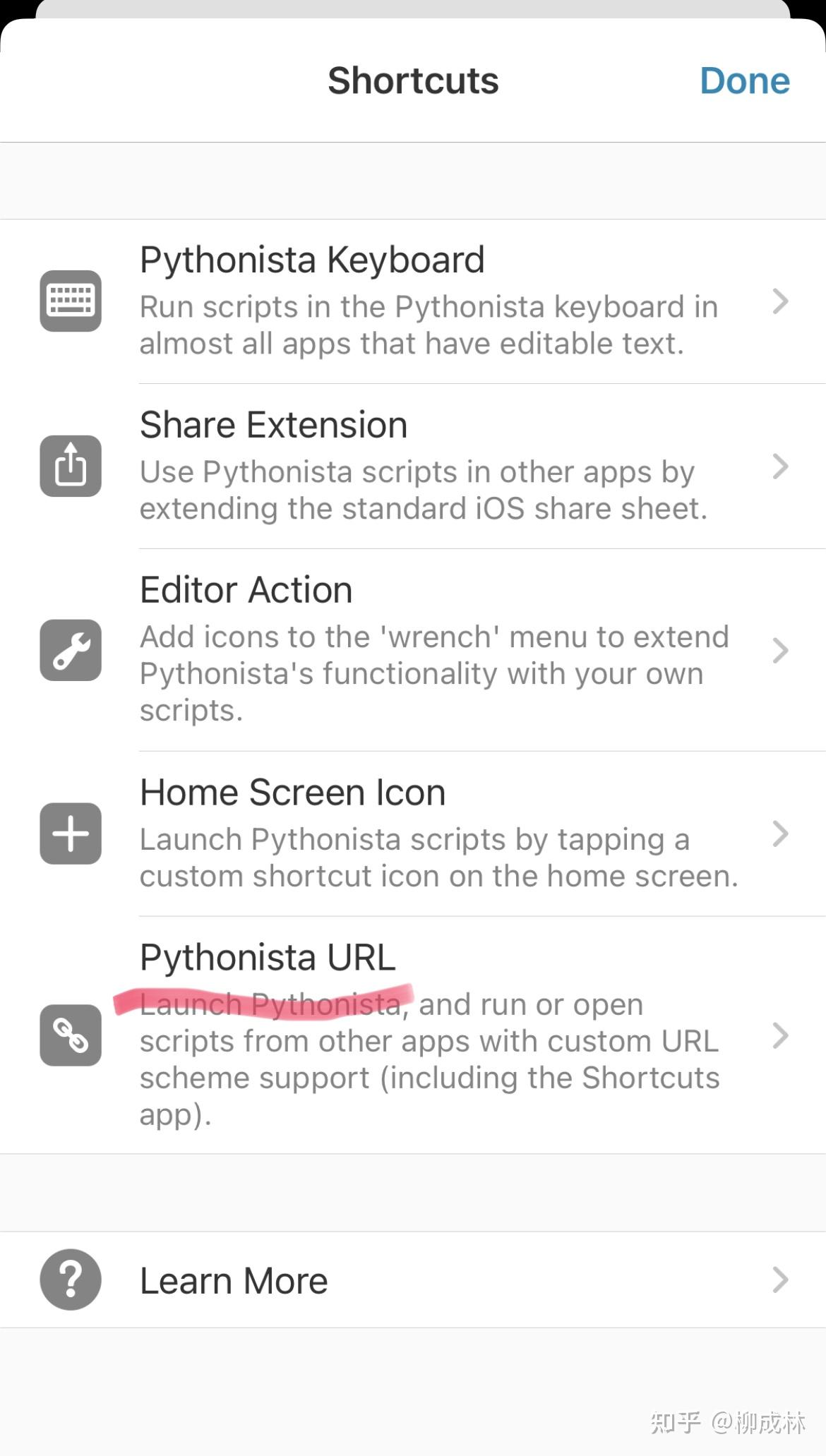This screenshot has height=1456, width=826.
Task: Open the Learn More row
Action: pos(413,1280)
